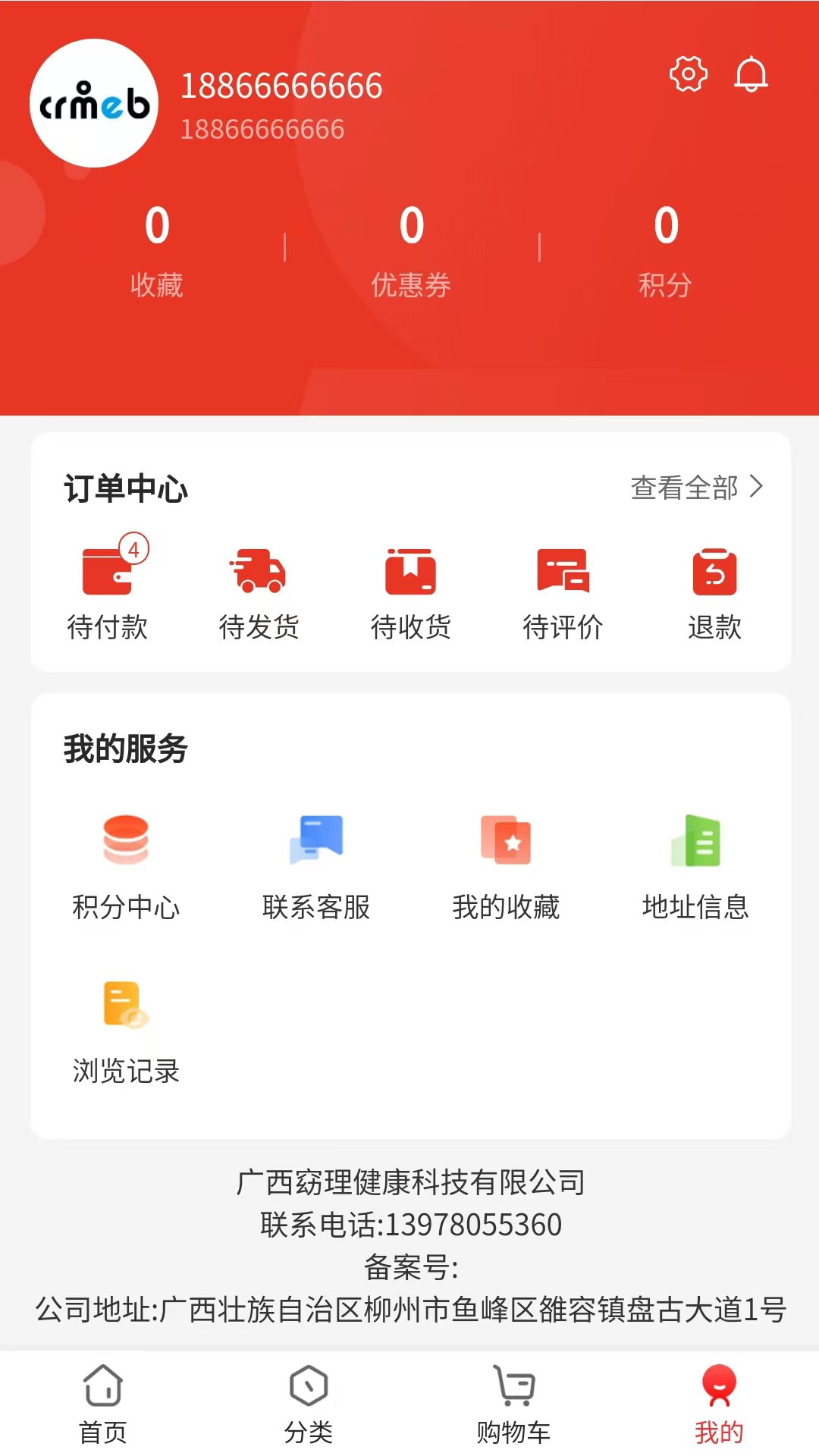This screenshot has height=1456, width=819.
Task: Open 地址信息 address management
Action: tap(695, 864)
